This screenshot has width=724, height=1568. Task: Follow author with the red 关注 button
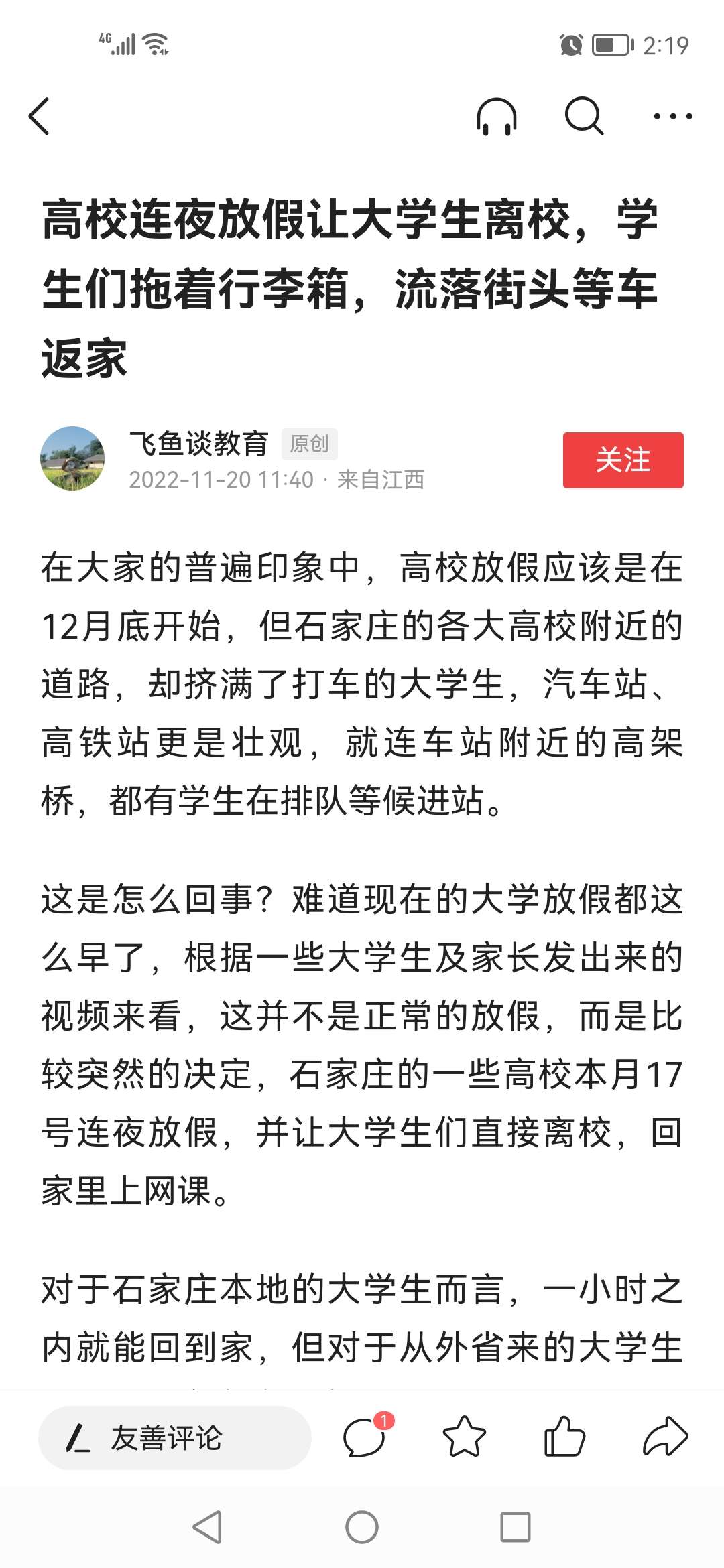point(623,460)
